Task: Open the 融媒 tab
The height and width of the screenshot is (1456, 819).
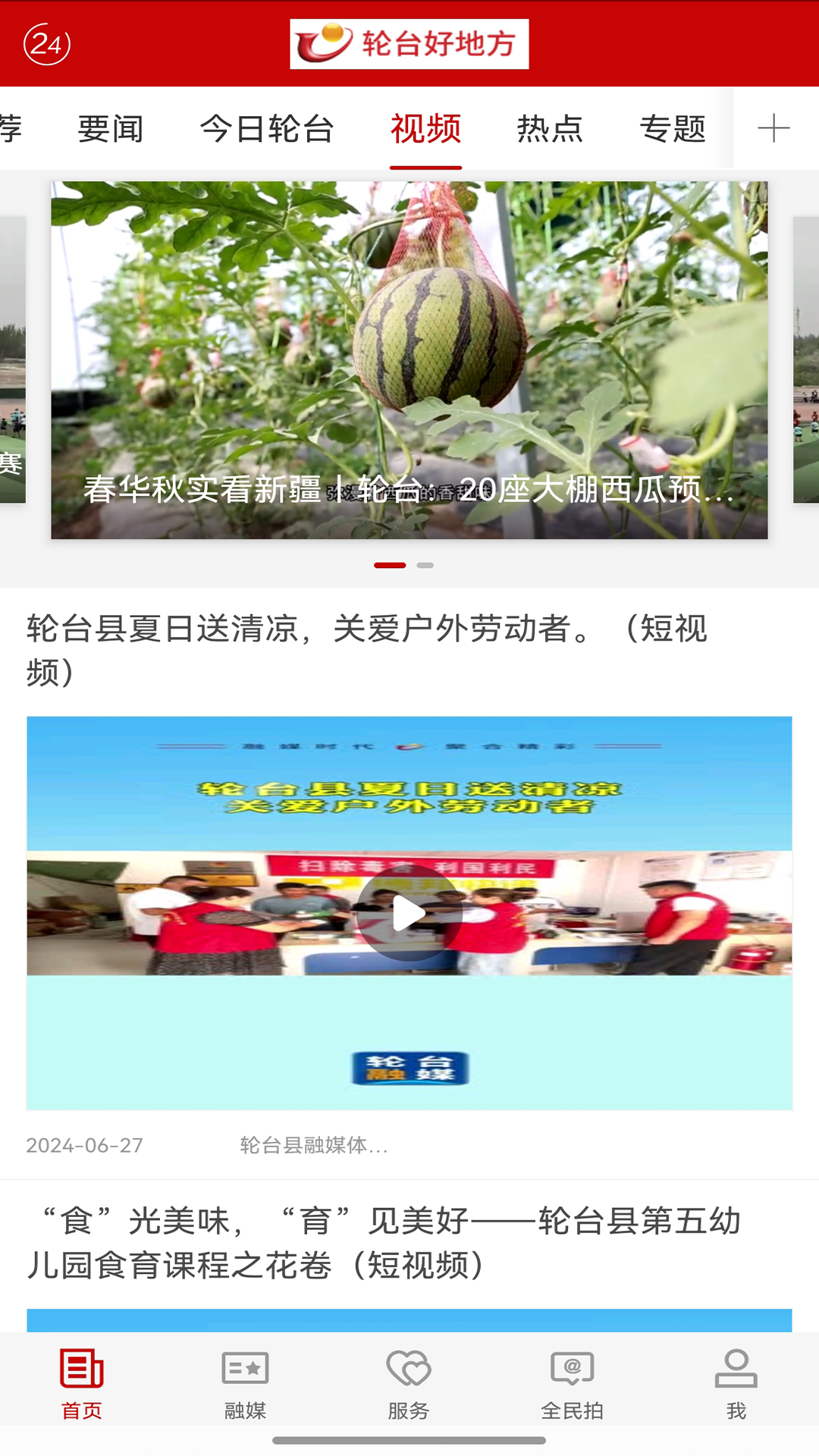Action: click(245, 1385)
